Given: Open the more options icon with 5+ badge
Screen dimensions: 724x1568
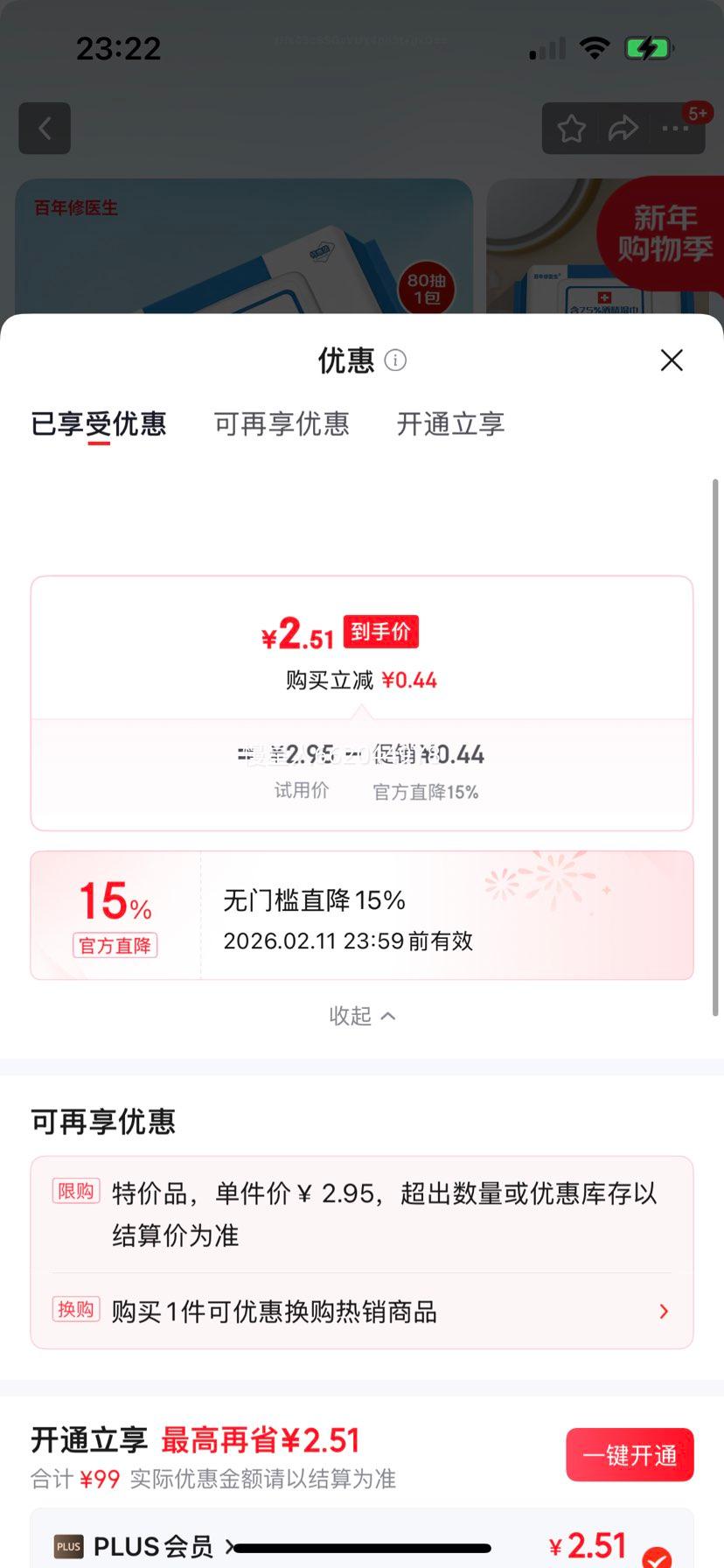Looking at the screenshot, I should (675, 128).
